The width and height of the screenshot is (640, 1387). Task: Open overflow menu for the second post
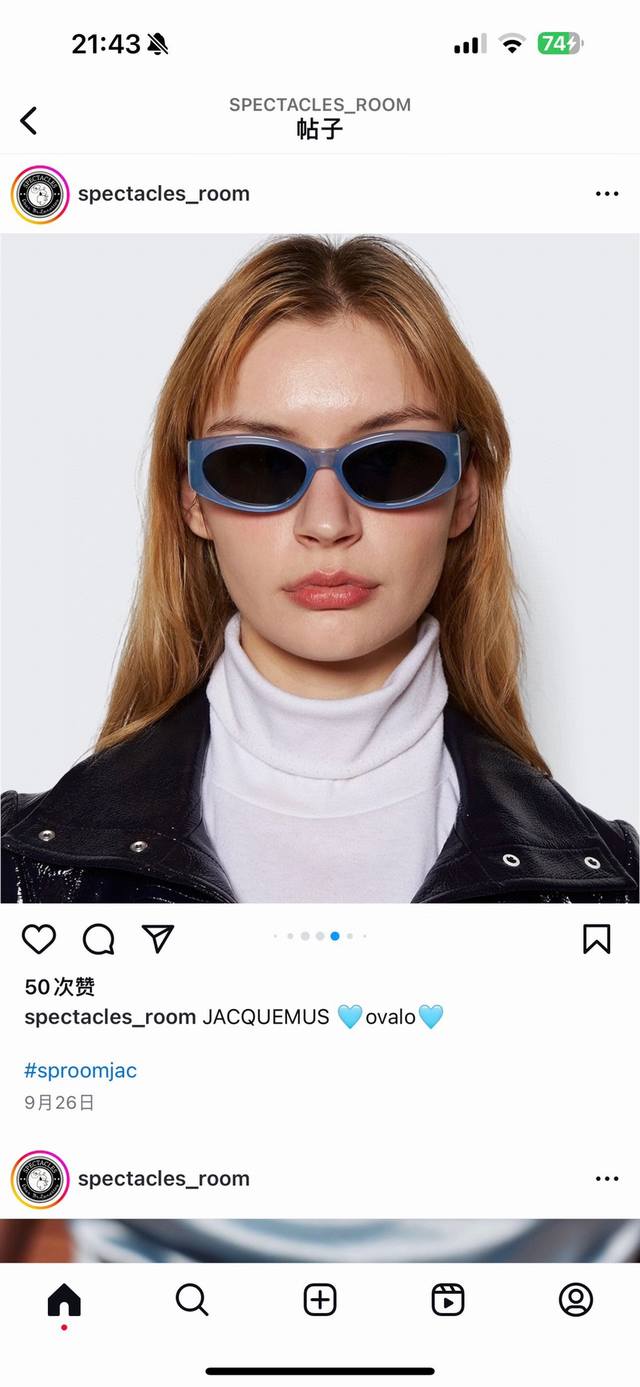coord(606,1179)
